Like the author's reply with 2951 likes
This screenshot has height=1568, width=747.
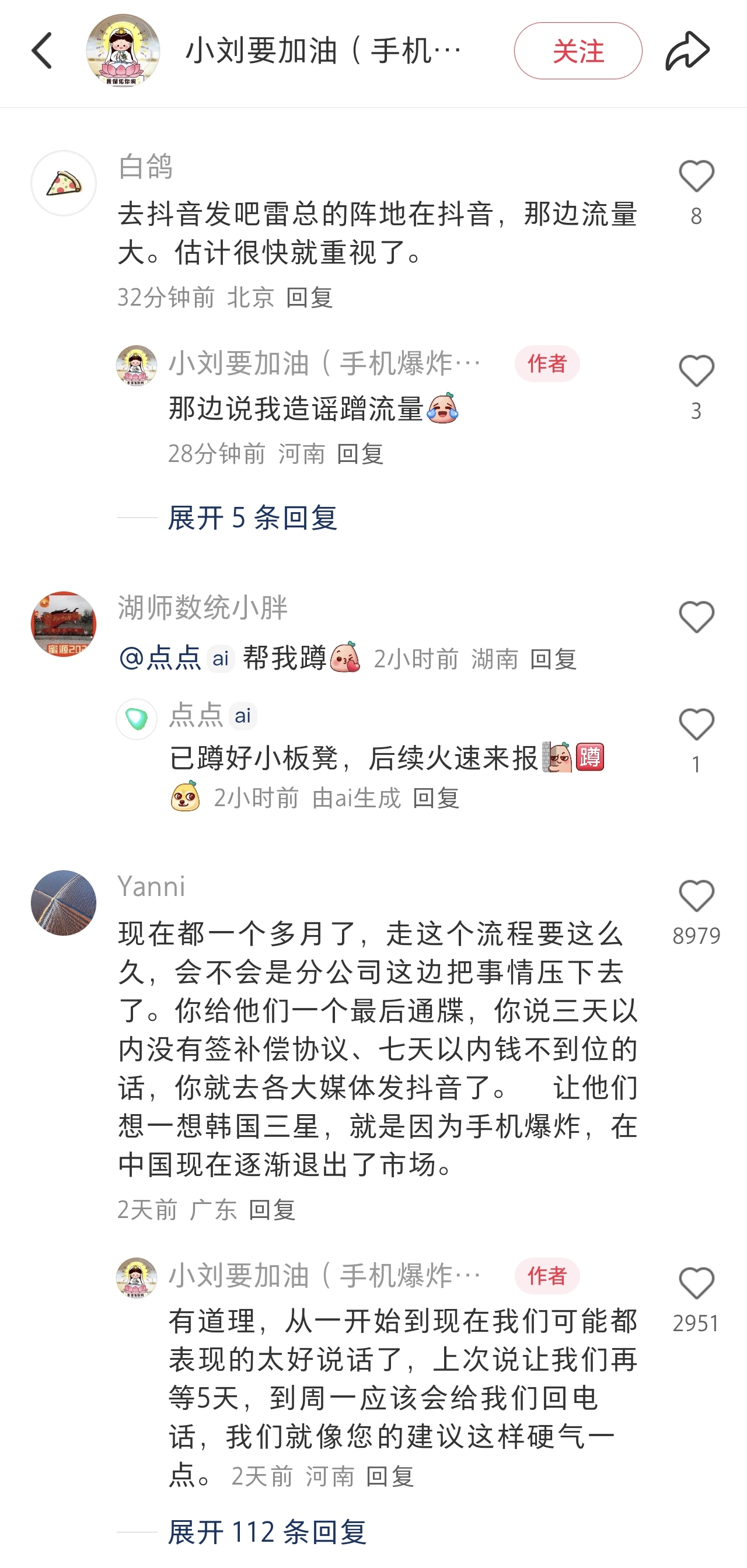click(x=696, y=1284)
